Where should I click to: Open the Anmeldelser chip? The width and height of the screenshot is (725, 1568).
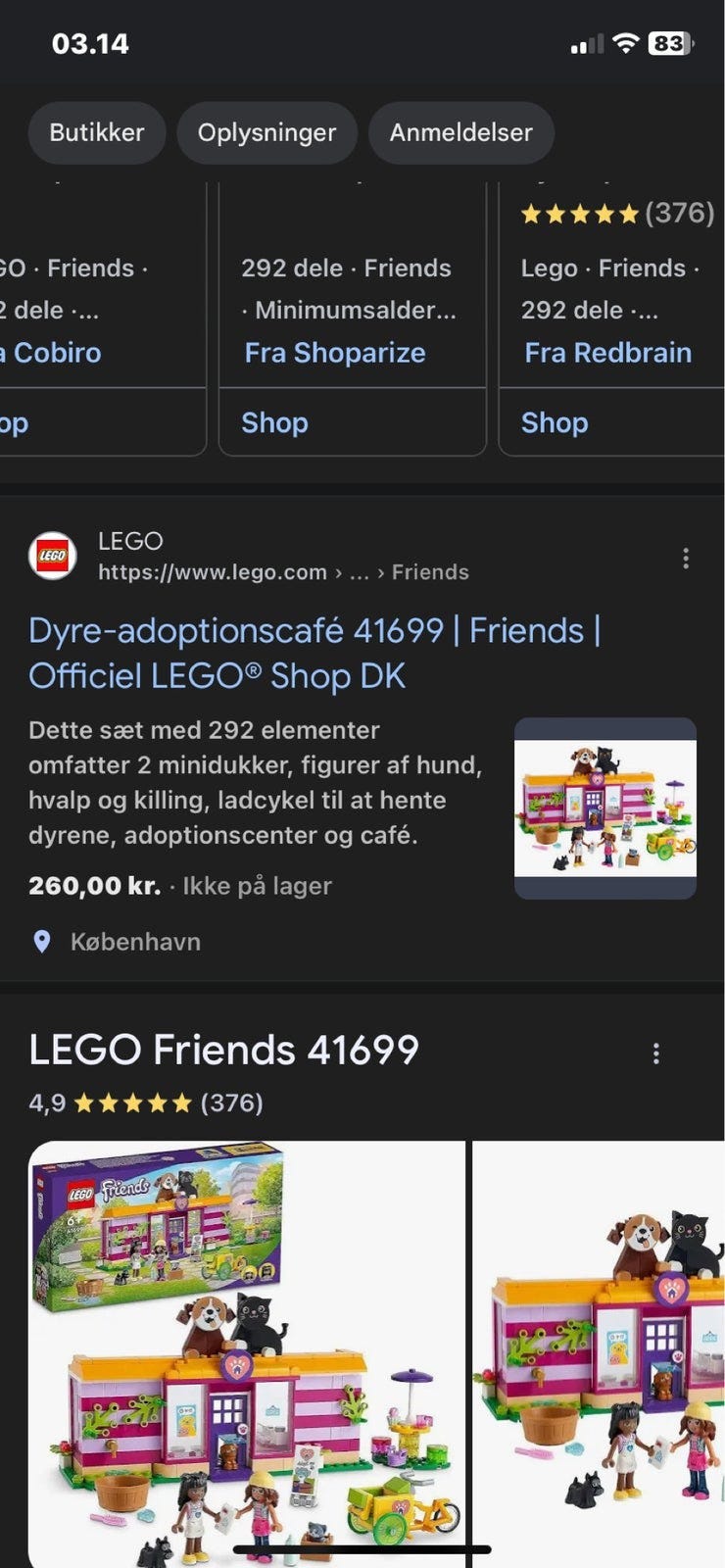click(x=460, y=132)
